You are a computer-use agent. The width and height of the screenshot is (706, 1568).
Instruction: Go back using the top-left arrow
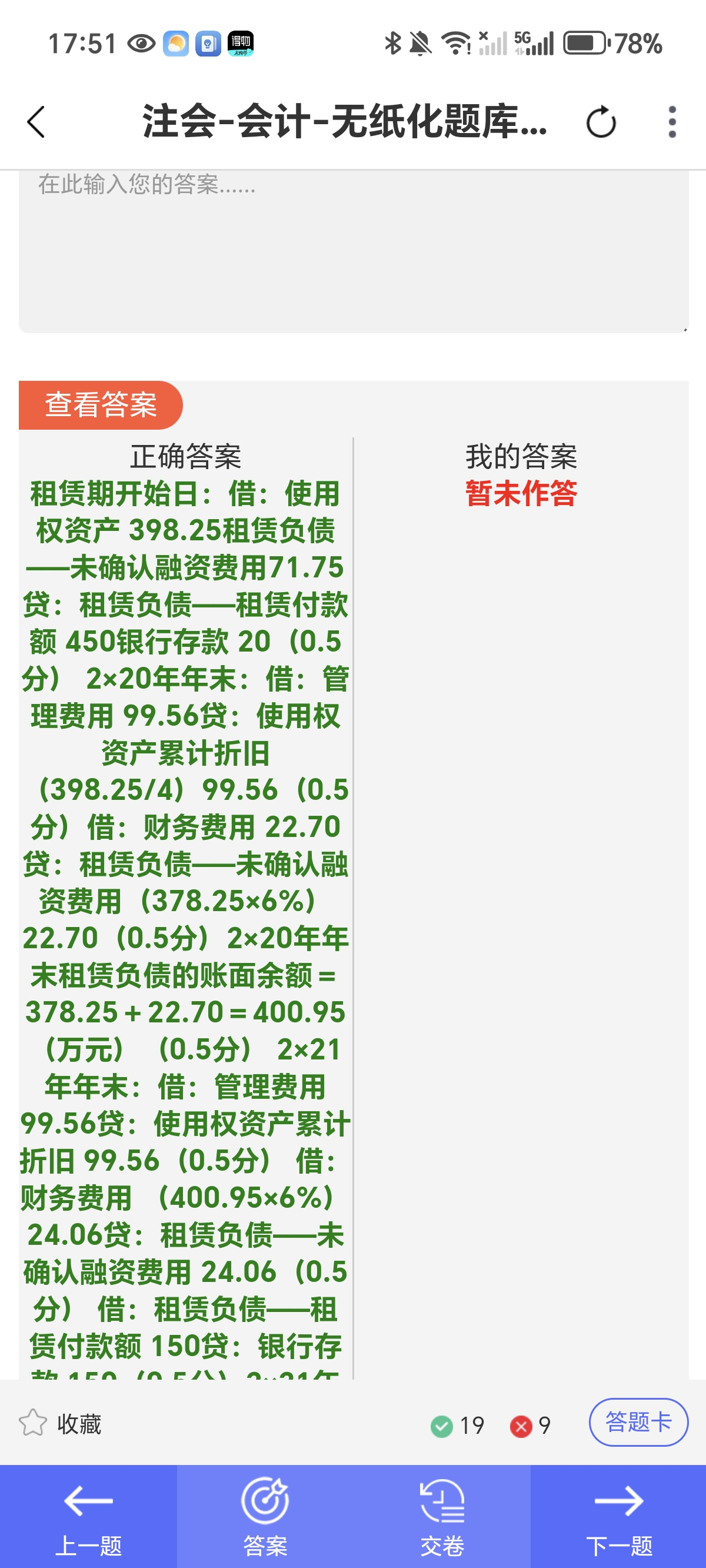click(36, 122)
